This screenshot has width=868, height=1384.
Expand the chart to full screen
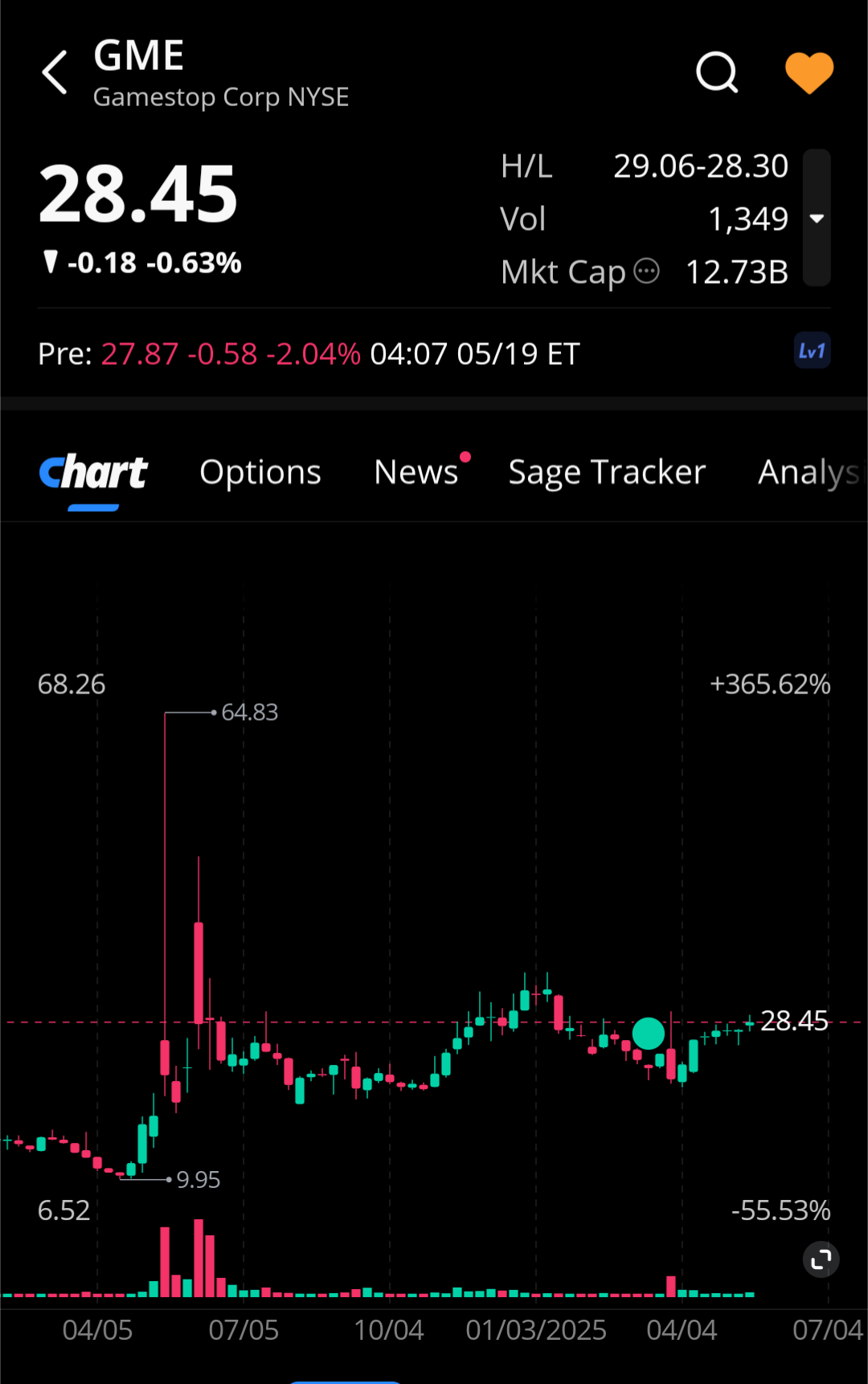[821, 1259]
